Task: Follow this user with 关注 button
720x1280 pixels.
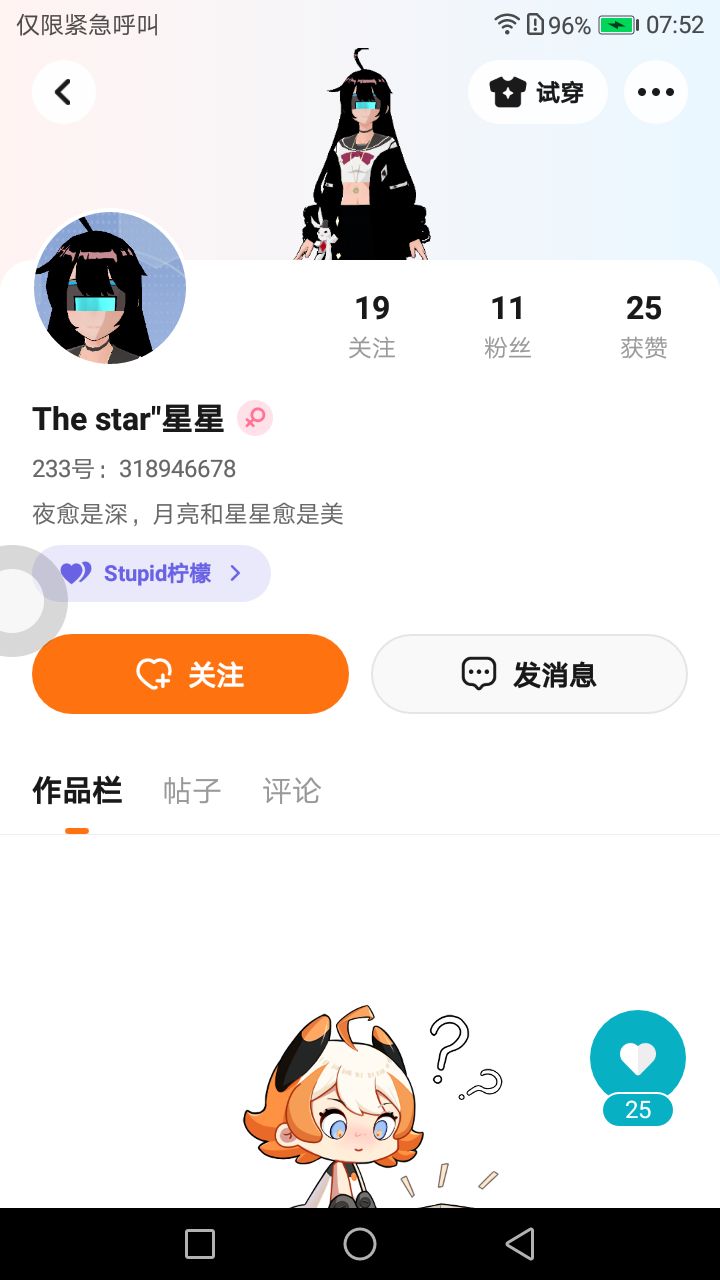Action: [190, 674]
